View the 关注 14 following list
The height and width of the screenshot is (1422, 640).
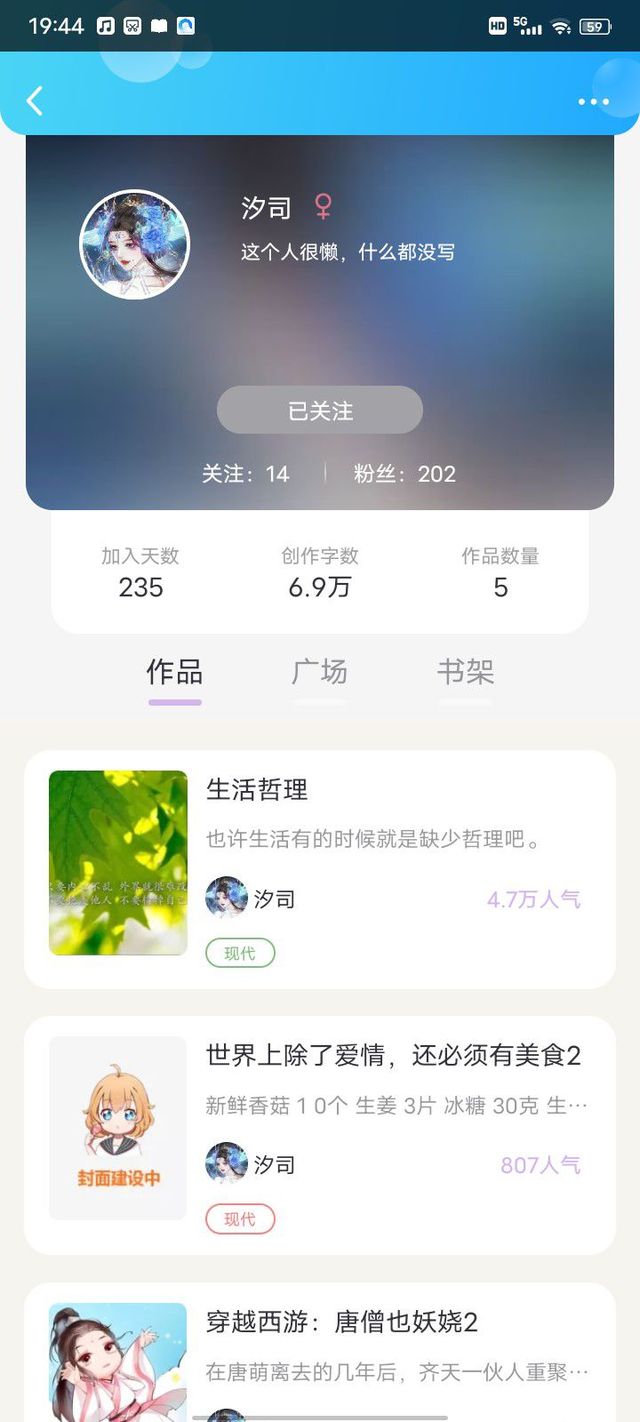[246, 474]
